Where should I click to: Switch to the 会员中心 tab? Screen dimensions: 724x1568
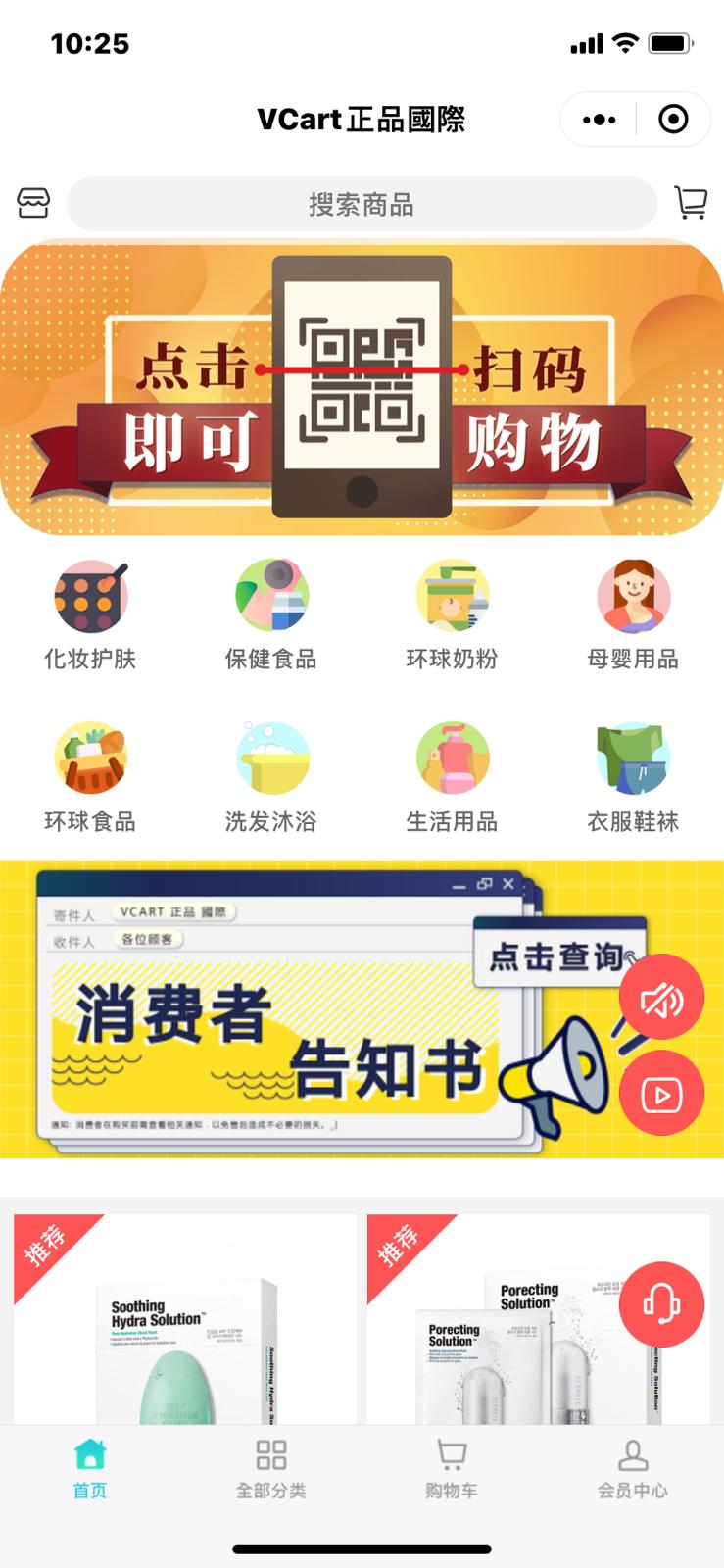coord(633,1468)
